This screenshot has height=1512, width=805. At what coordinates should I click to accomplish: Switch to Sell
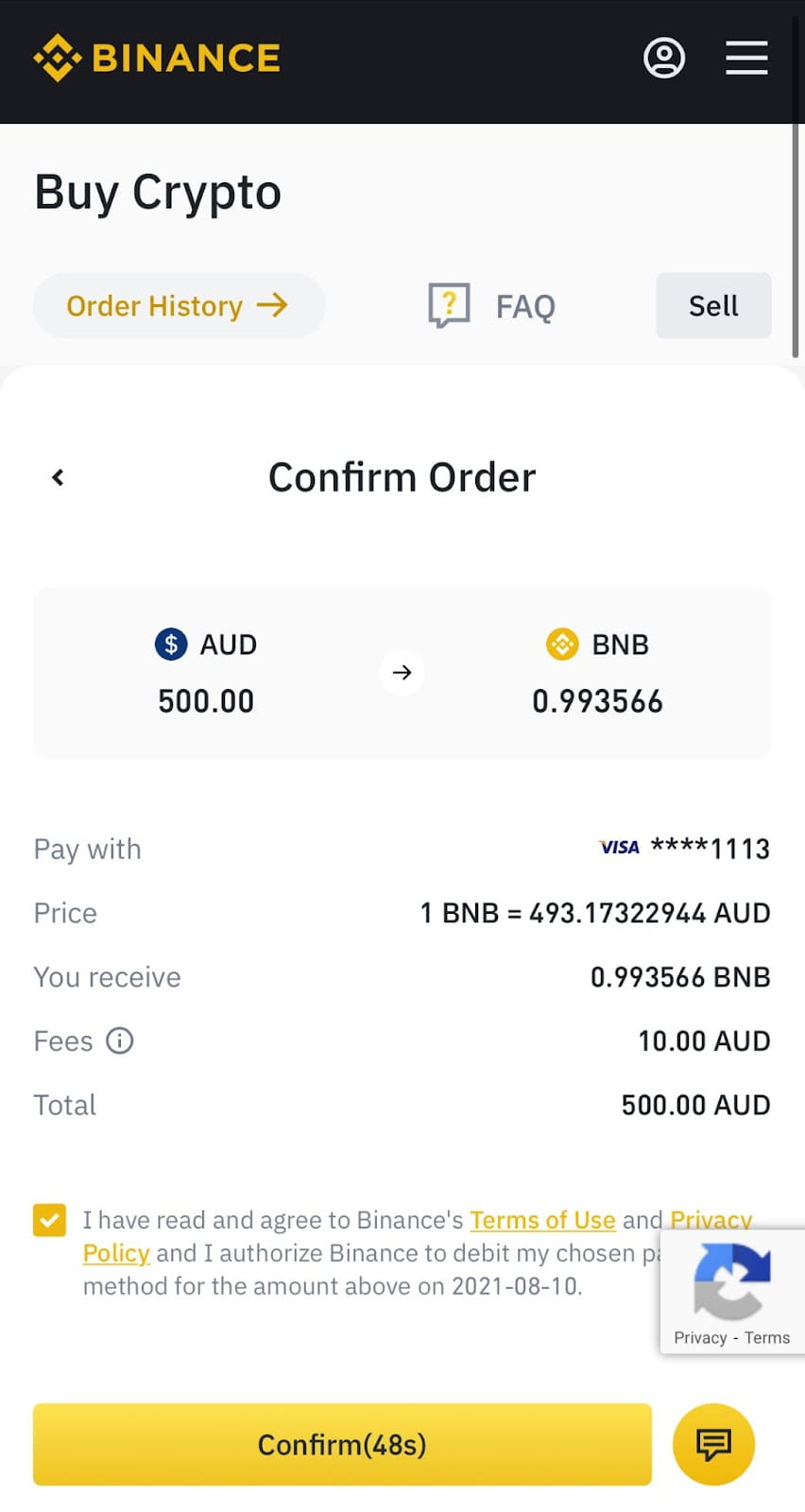pos(713,305)
